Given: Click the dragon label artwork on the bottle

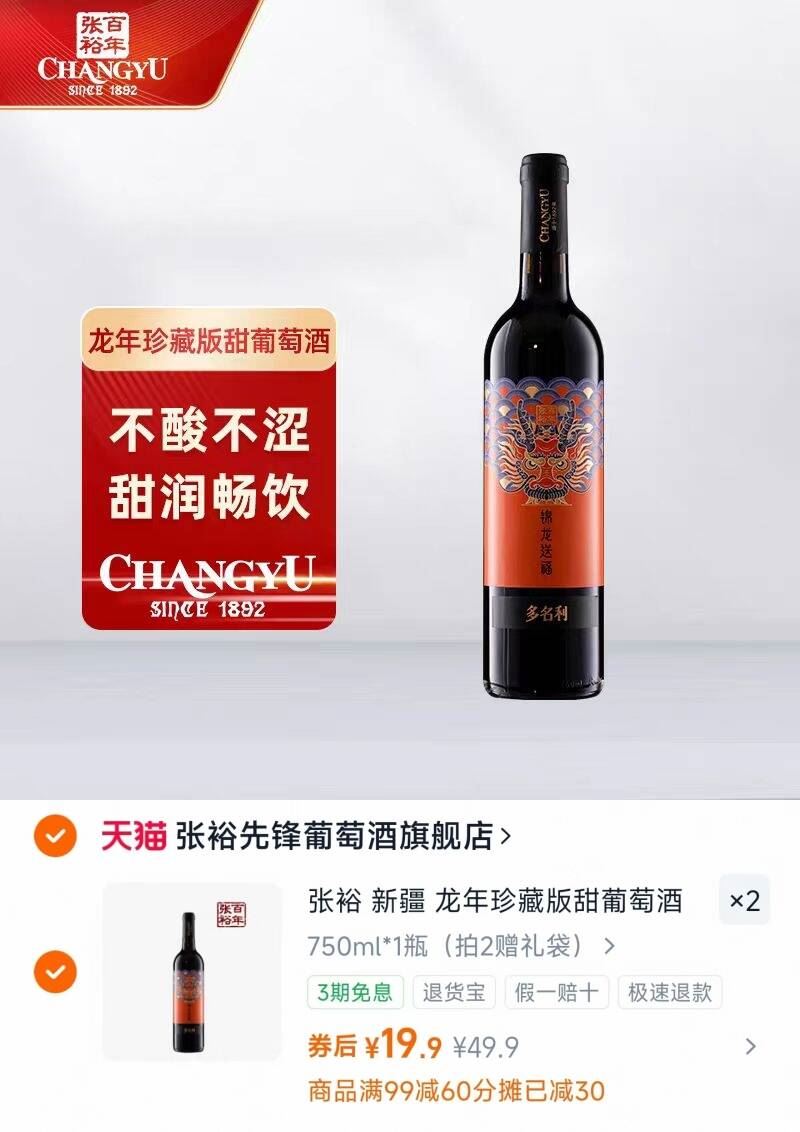Looking at the screenshot, I should [x=545, y=450].
